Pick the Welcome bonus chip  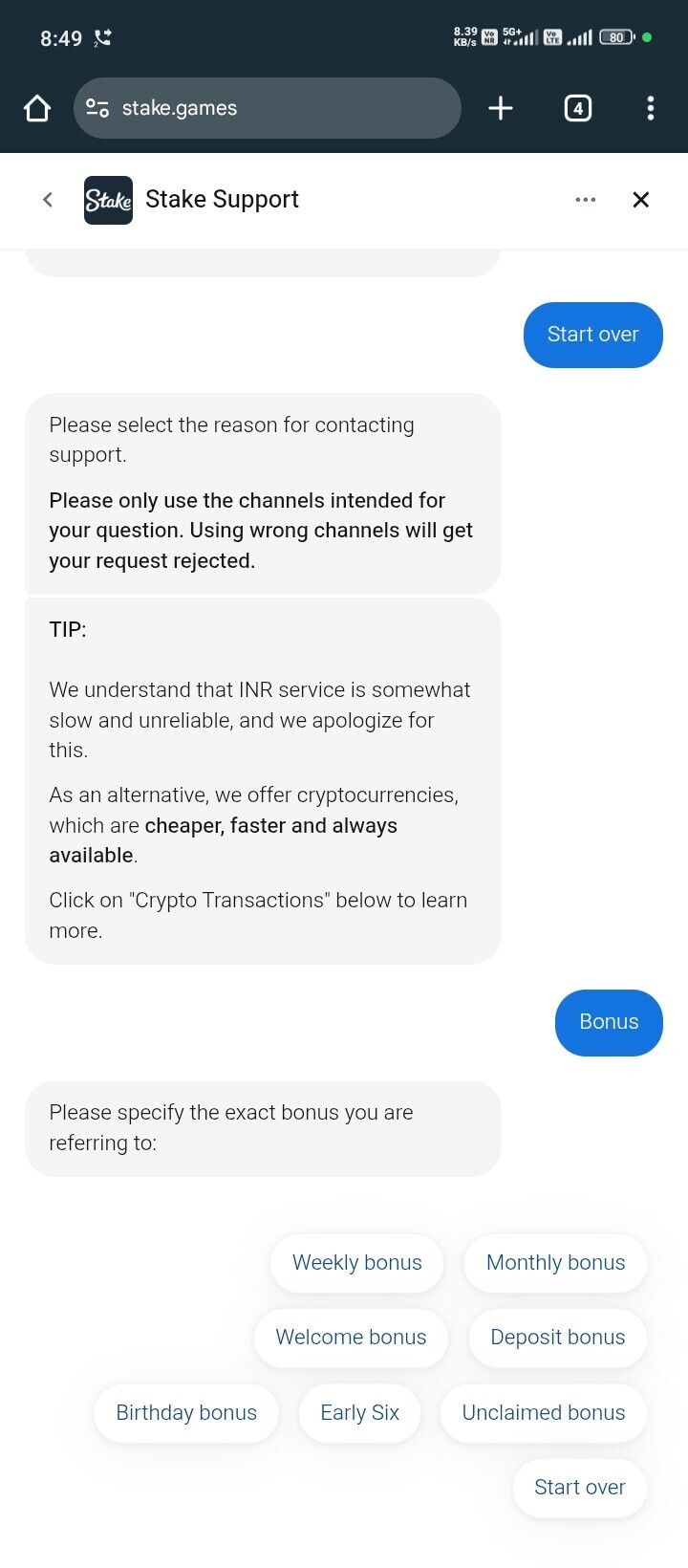pyautogui.click(x=351, y=1337)
